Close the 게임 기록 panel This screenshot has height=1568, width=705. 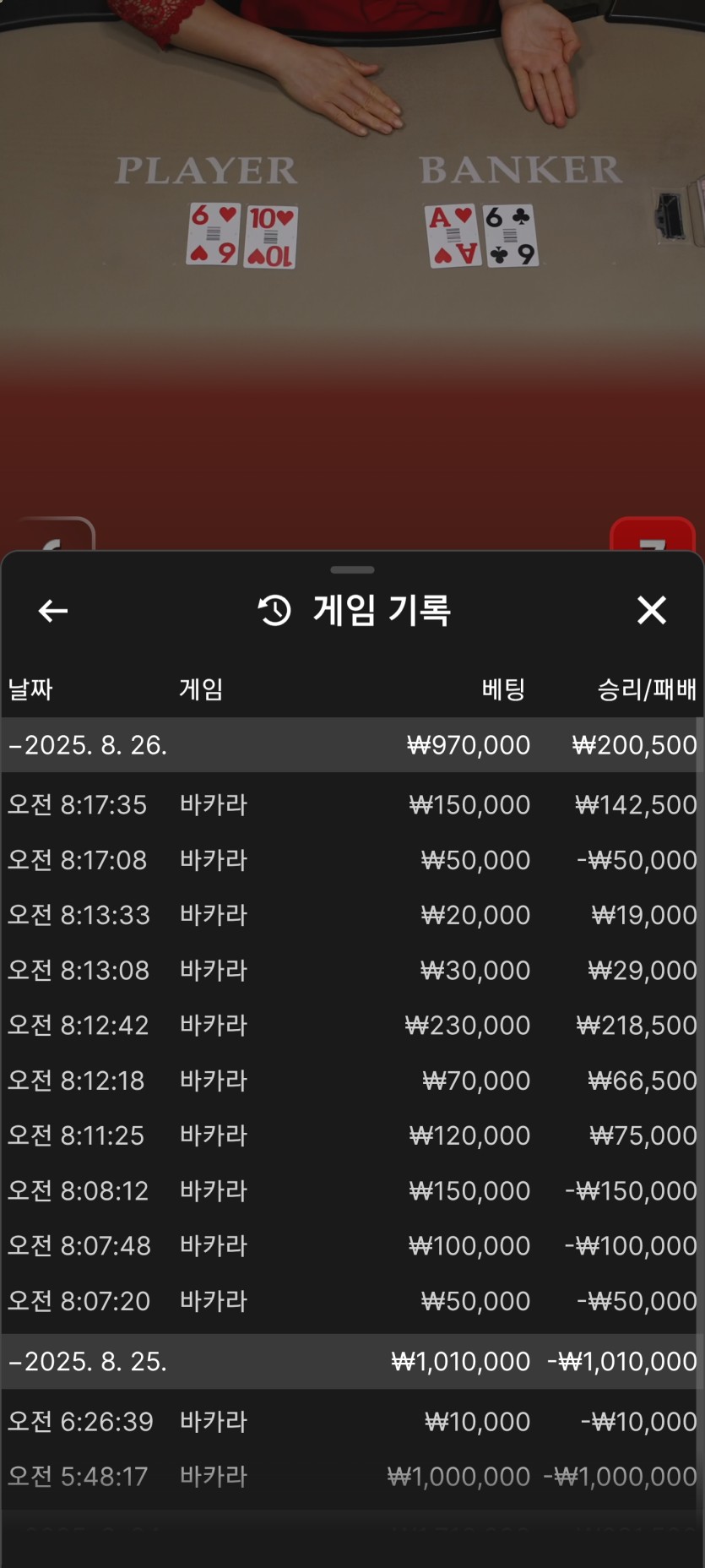(x=651, y=610)
